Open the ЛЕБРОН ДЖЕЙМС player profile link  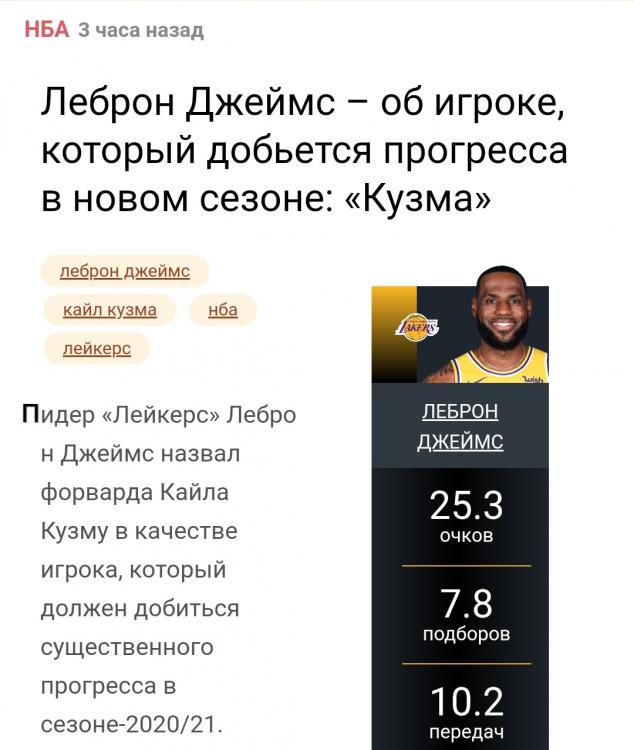(460, 427)
